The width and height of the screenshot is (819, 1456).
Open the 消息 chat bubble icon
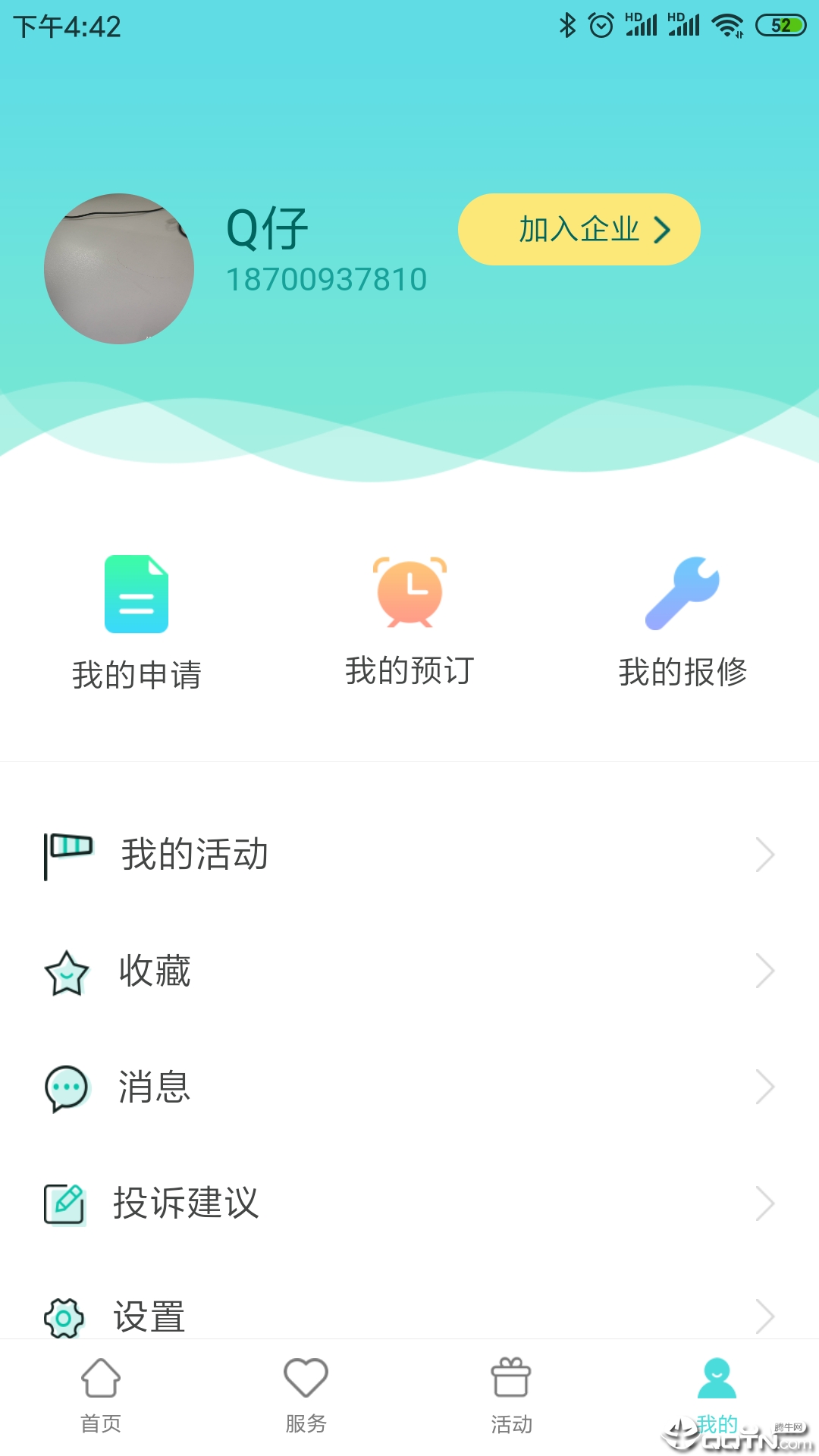pos(67,1087)
